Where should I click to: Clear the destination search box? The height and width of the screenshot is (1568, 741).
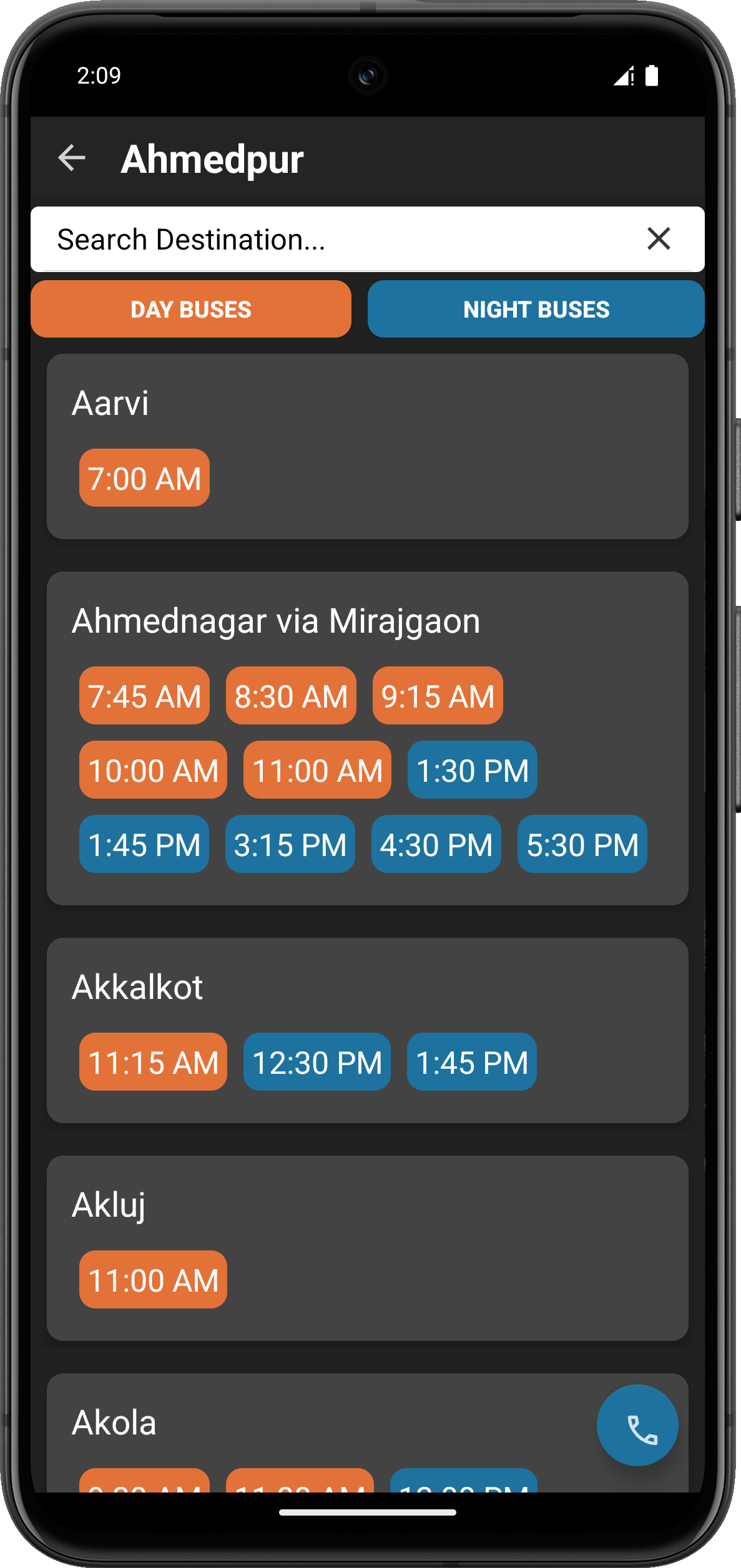click(659, 239)
